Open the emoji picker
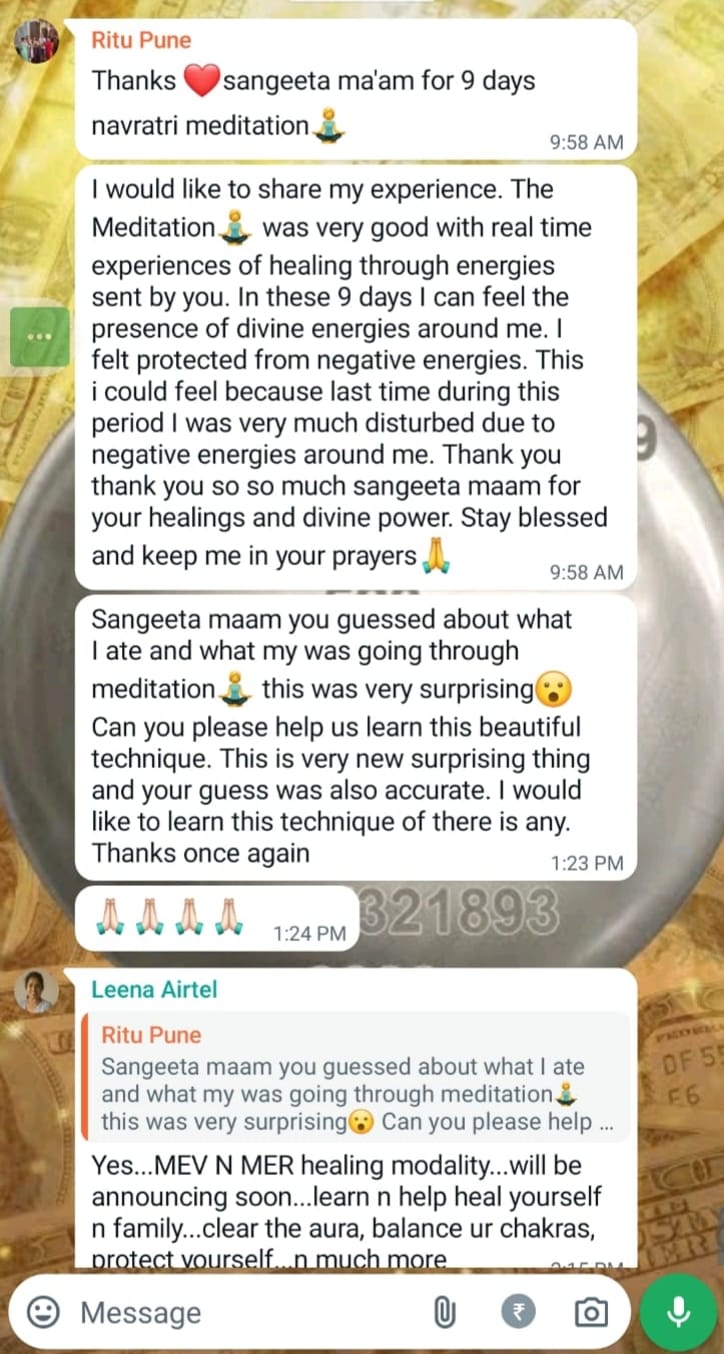Viewport: 724px width, 1354px height. [x=42, y=1312]
